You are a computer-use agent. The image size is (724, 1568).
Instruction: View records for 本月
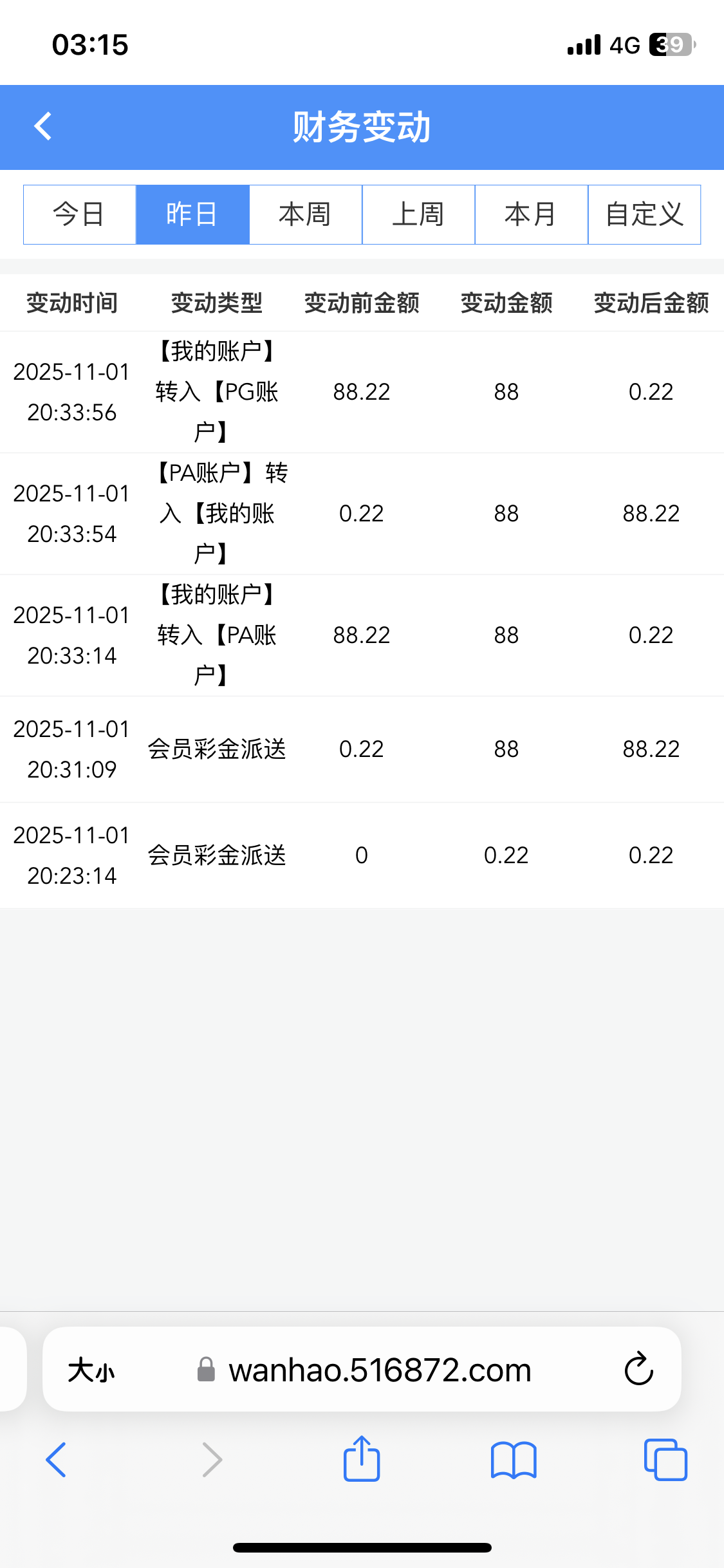point(531,214)
